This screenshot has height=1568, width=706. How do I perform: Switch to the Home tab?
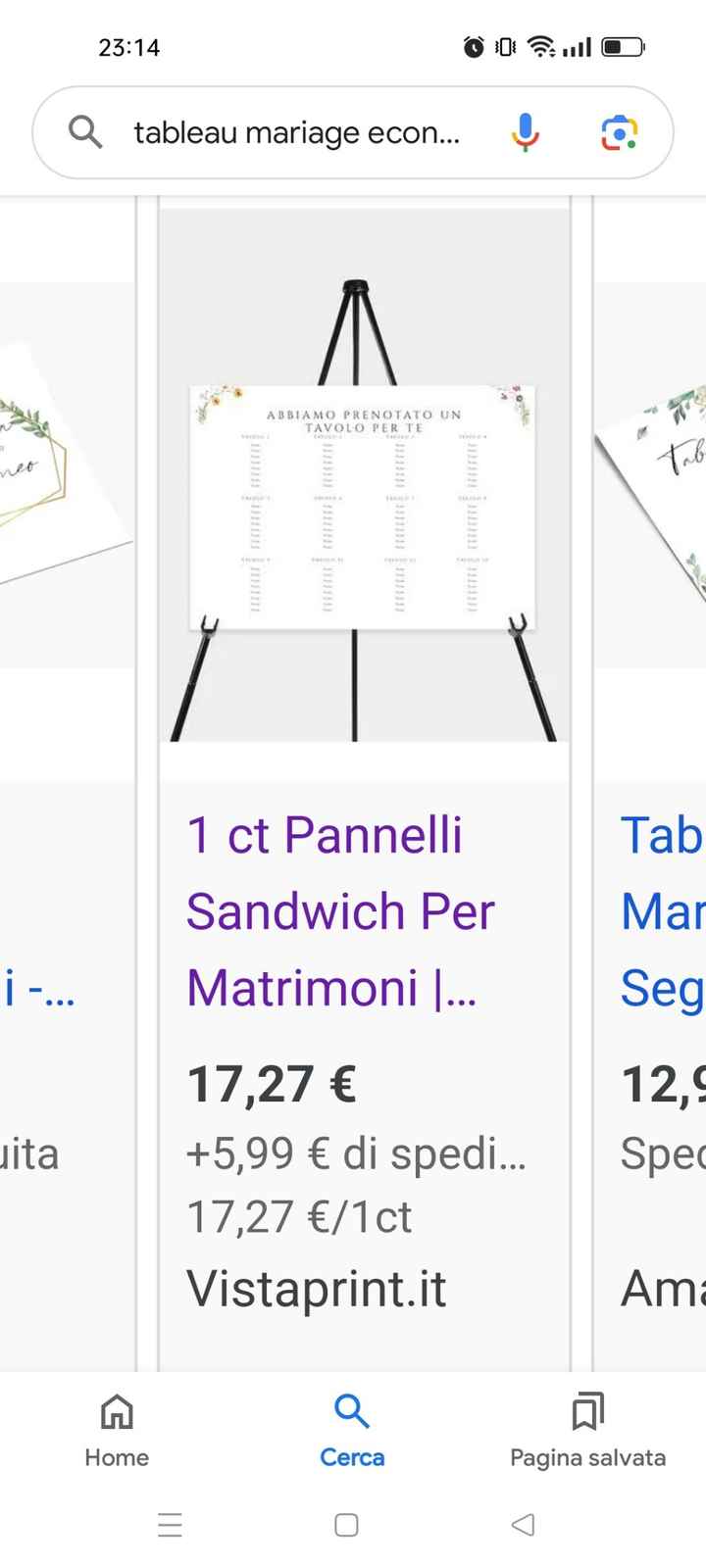tap(117, 1431)
